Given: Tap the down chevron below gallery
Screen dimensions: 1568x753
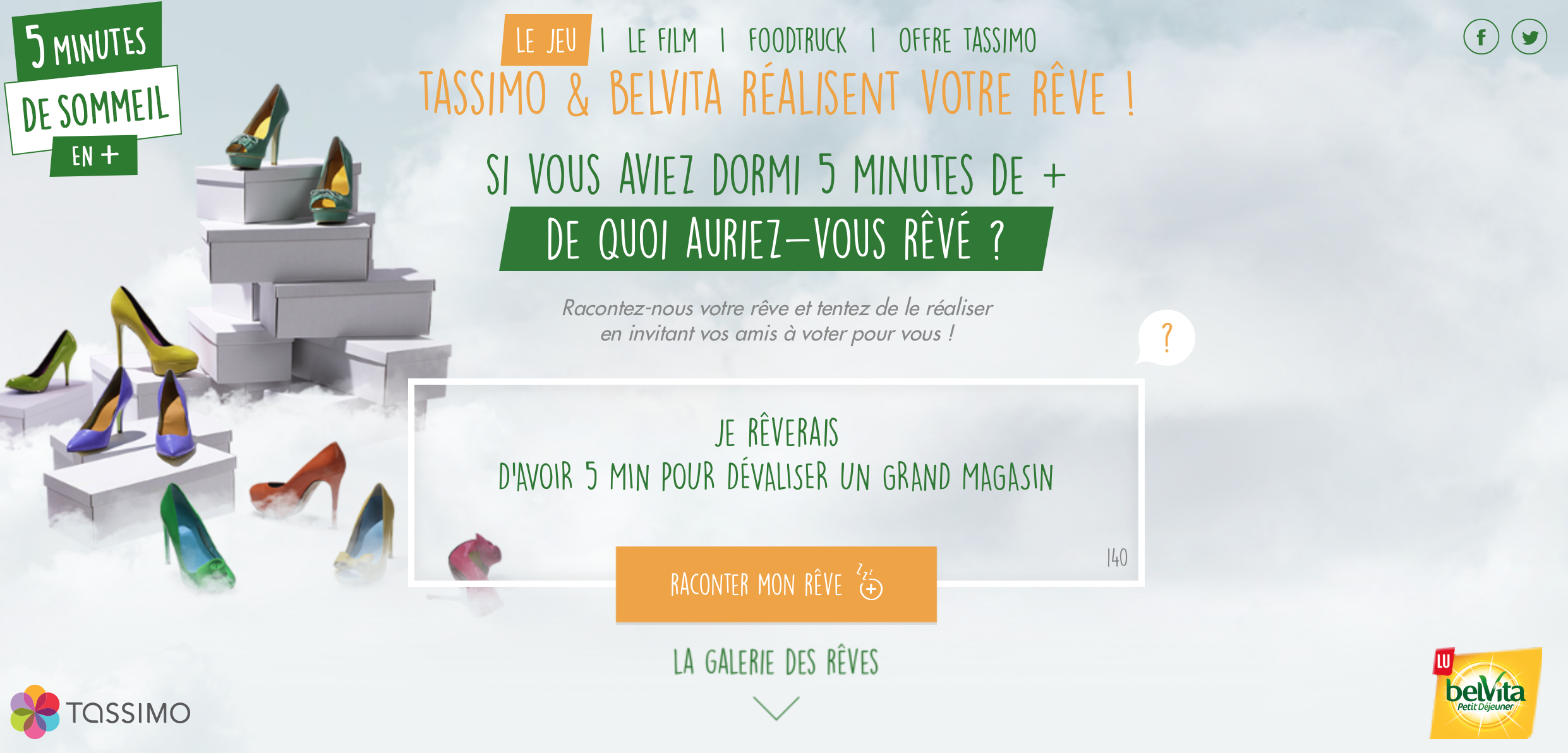Looking at the screenshot, I should point(776,708).
